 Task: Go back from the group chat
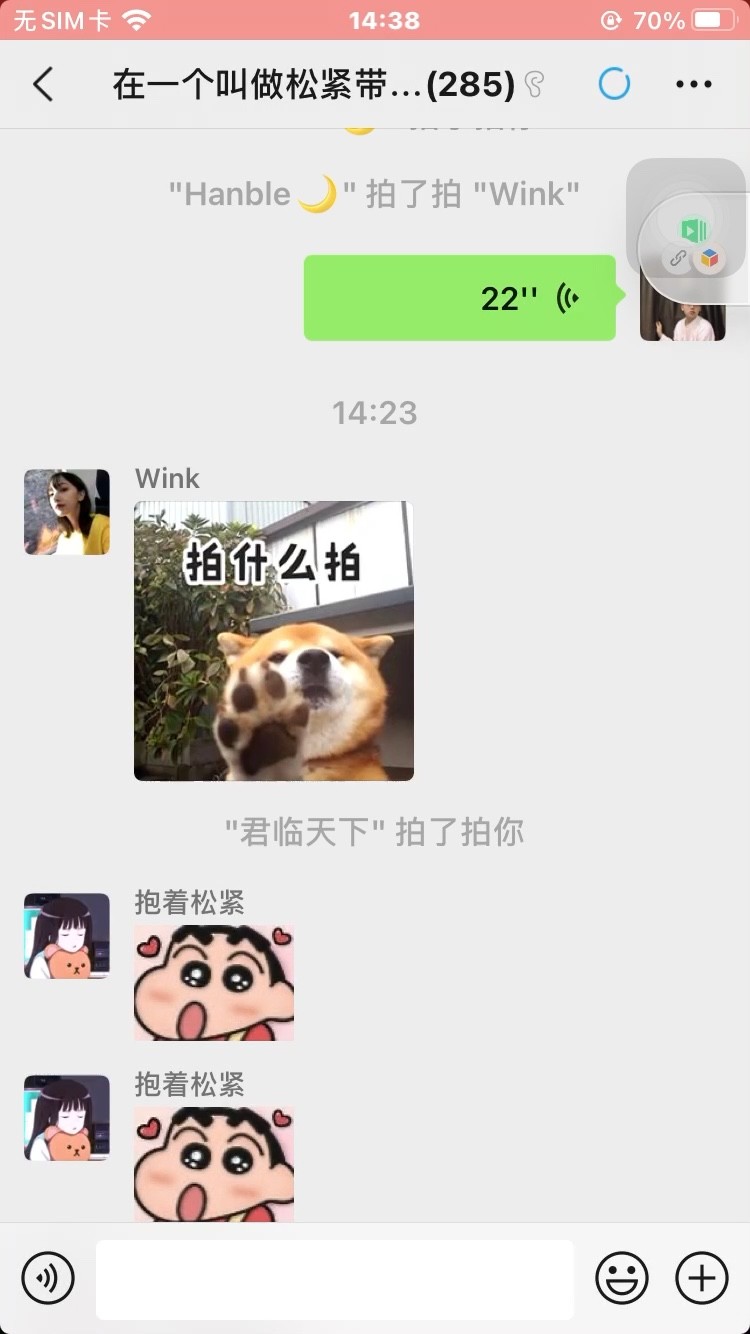pyautogui.click(x=42, y=85)
